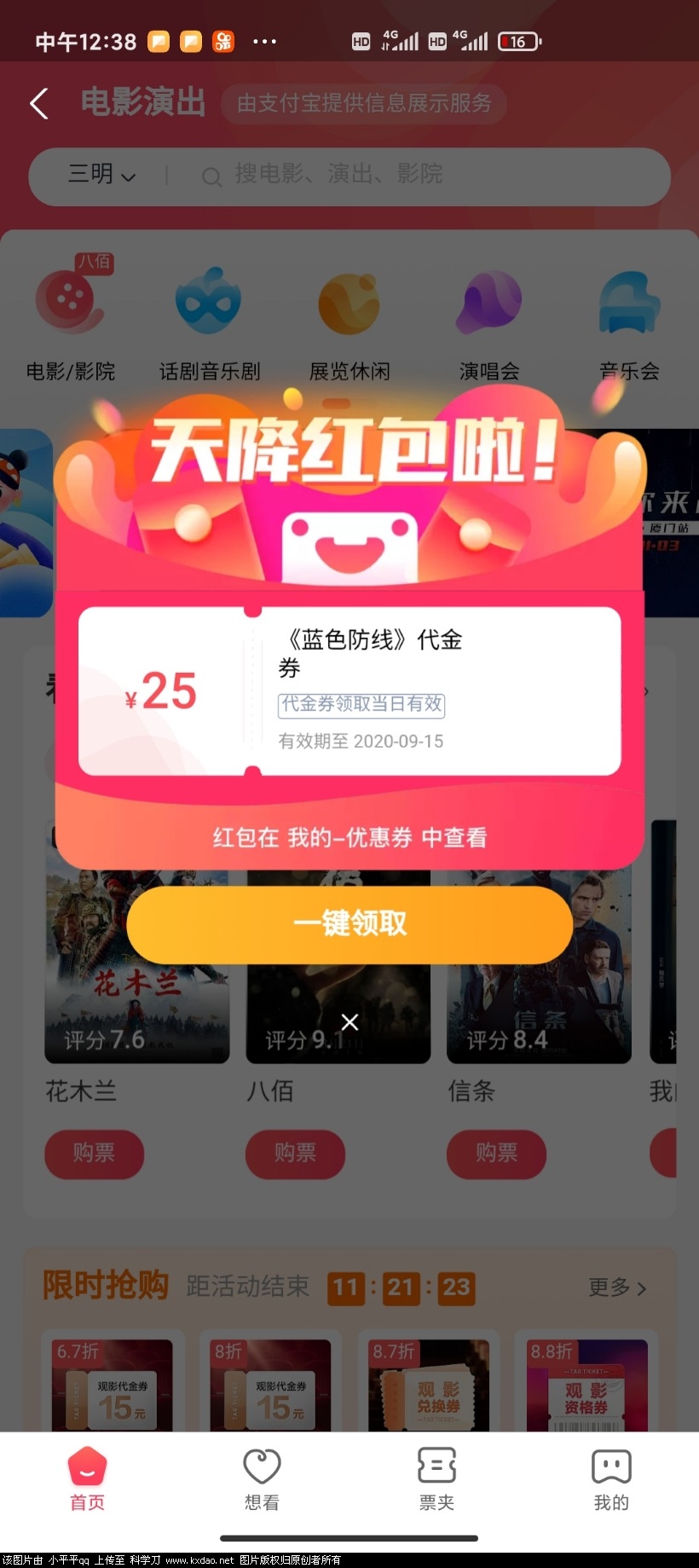Image resolution: width=699 pixels, height=1568 pixels.
Task: Claim the red packet with 一键领取
Action: tap(349, 924)
